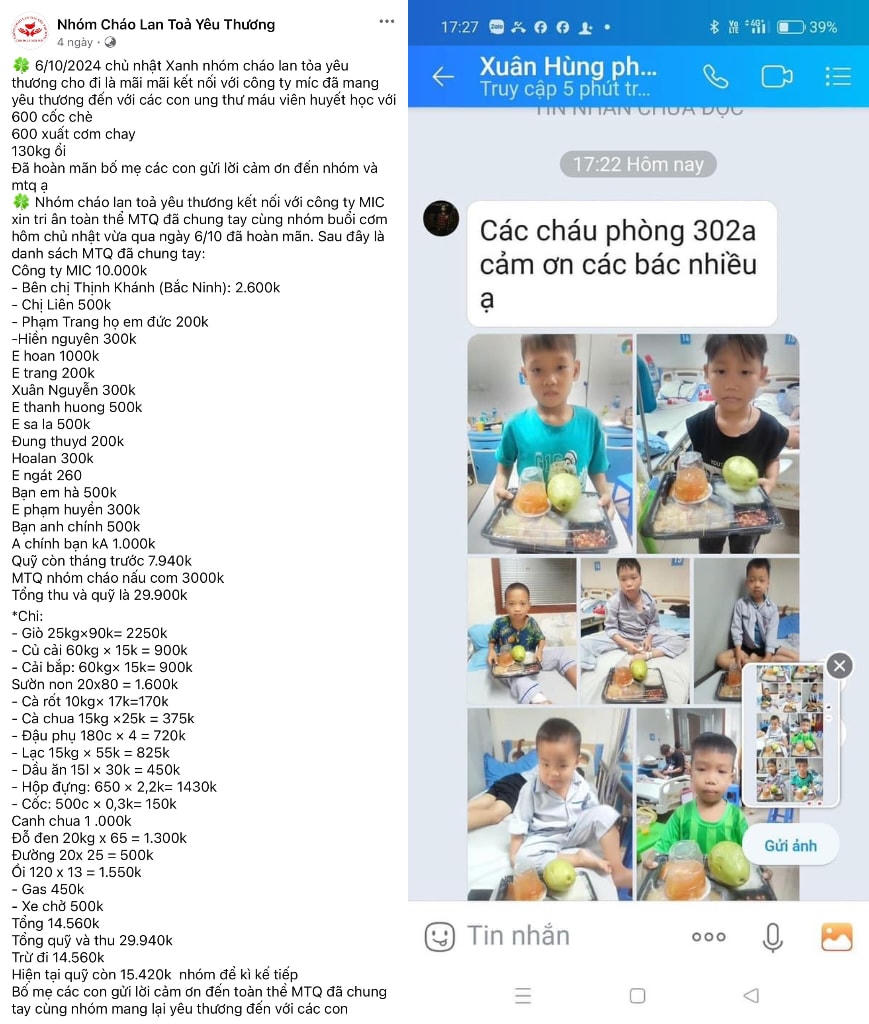
Task: Tap the system back button
Action: click(751, 995)
